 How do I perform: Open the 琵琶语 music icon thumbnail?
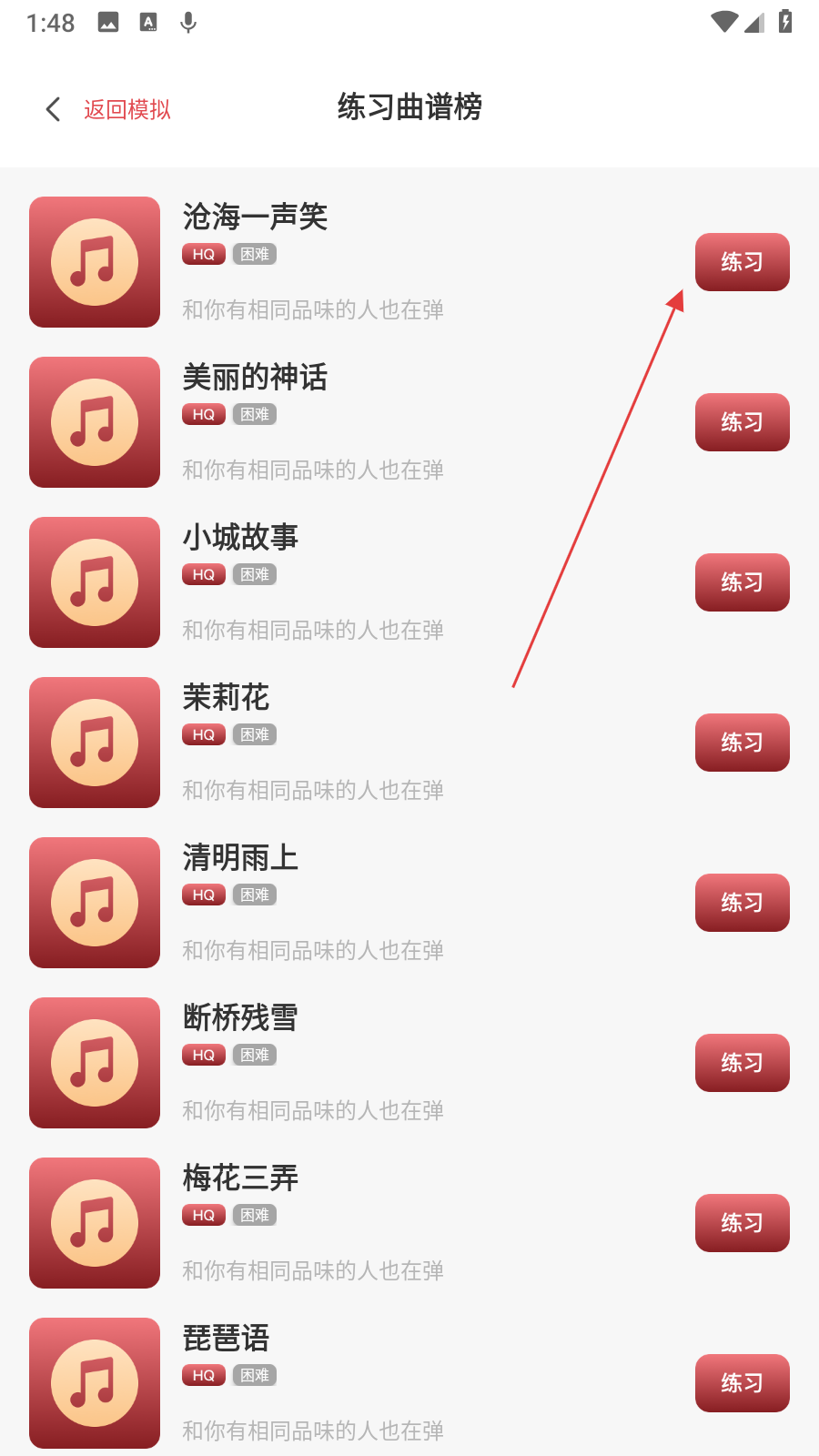point(95,1383)
